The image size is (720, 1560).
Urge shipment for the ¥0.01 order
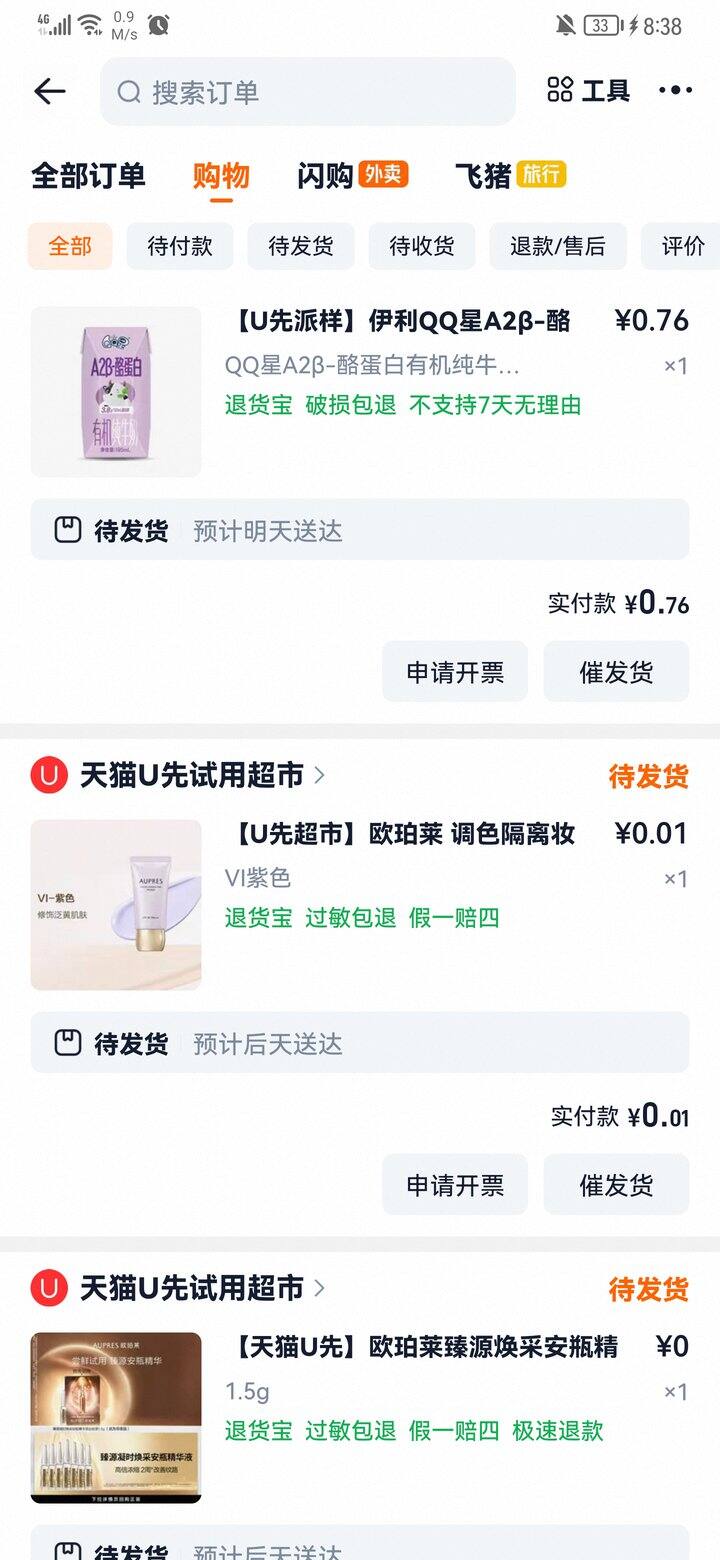[616, 1185]
